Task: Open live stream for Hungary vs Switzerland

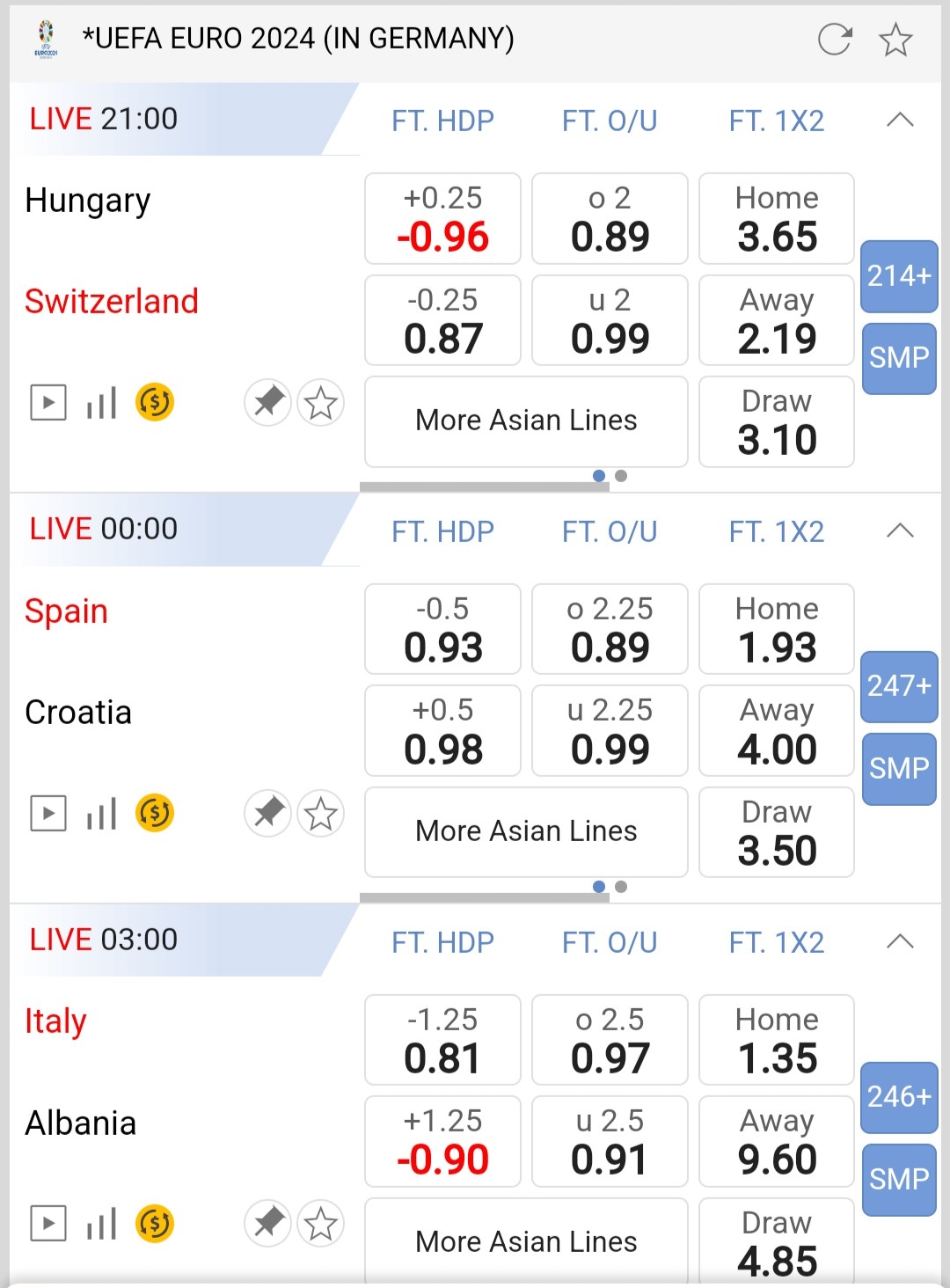Action: (x=48, y=403)
